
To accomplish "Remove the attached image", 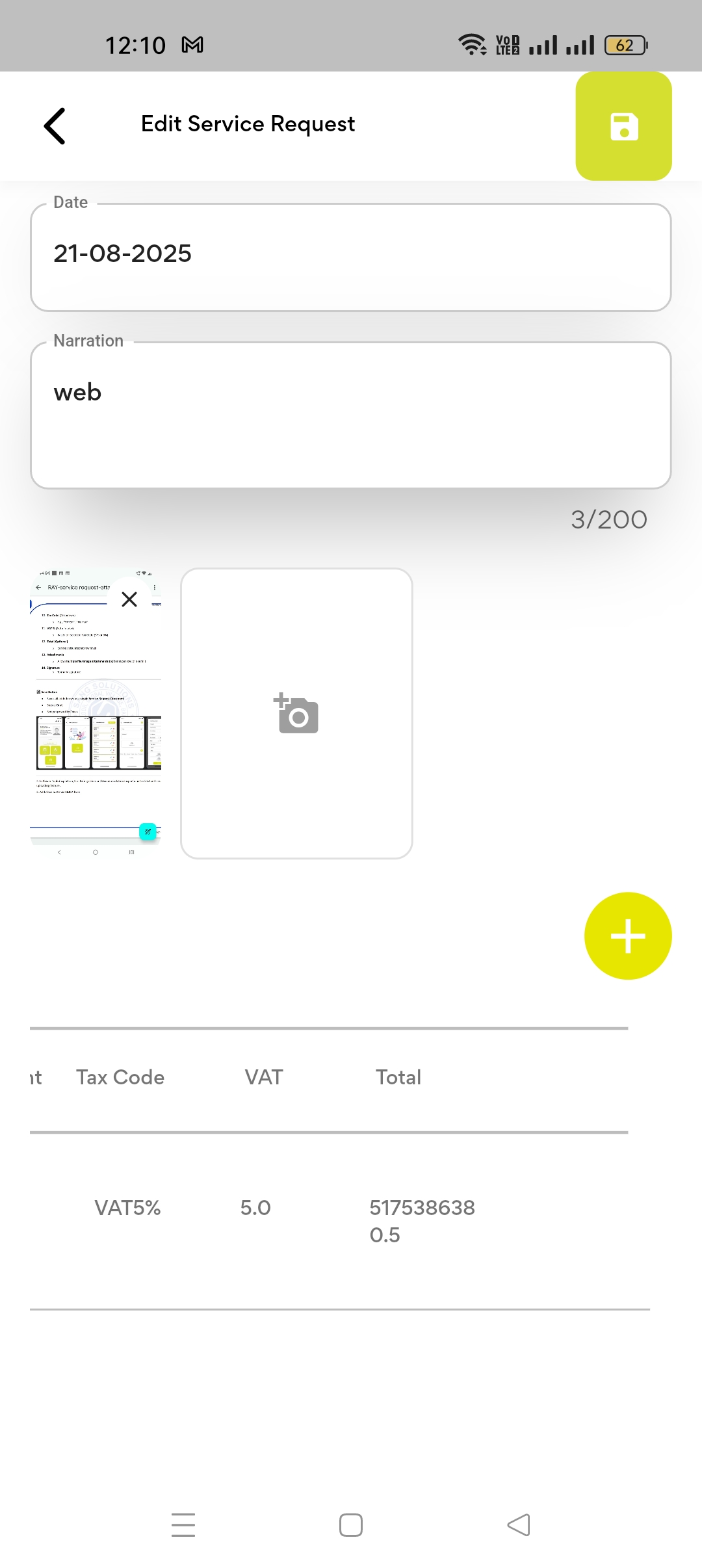I will [x=129, y=599].
